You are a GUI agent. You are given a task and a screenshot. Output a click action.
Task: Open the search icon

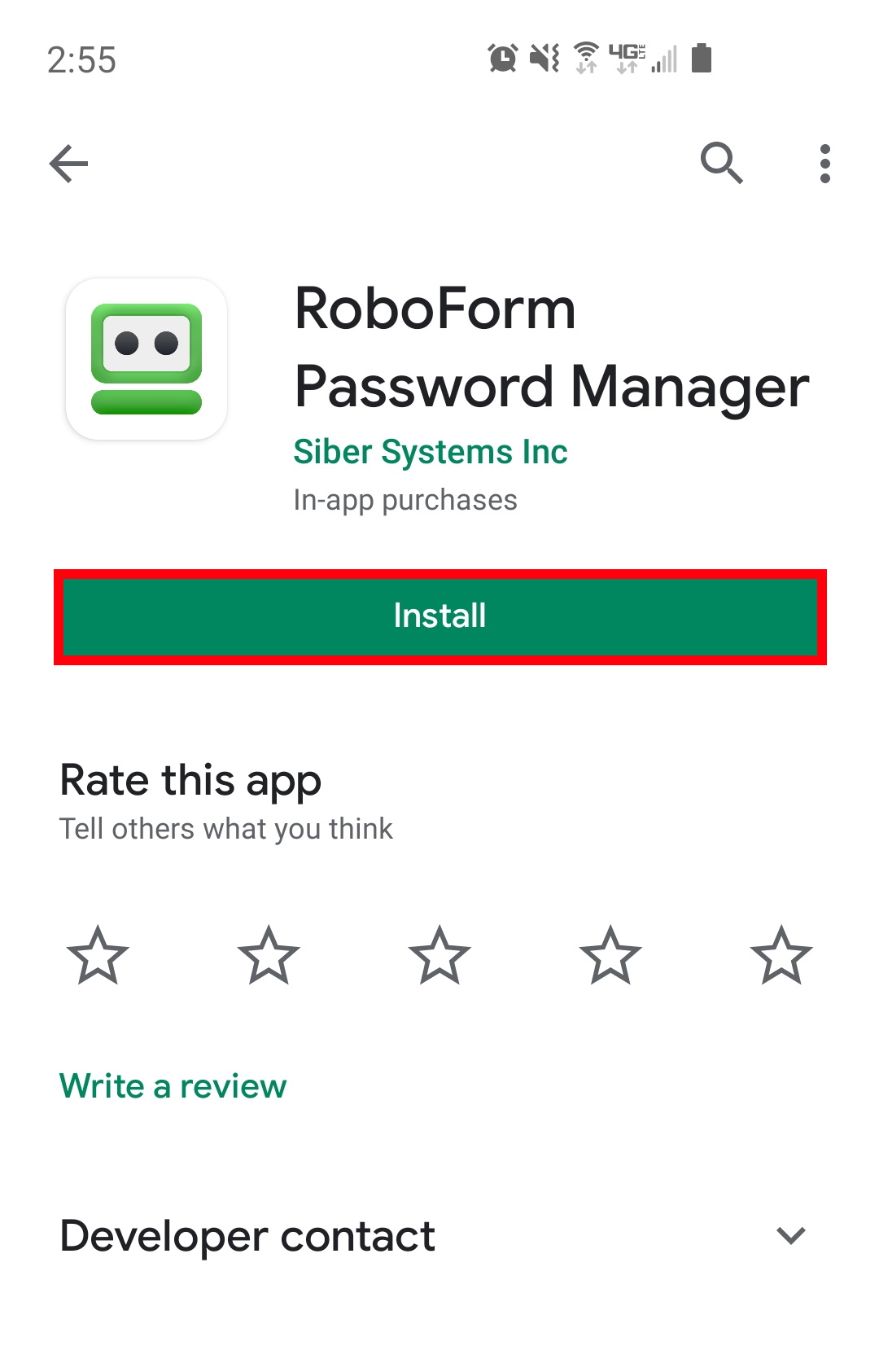[x=721, y=163]
